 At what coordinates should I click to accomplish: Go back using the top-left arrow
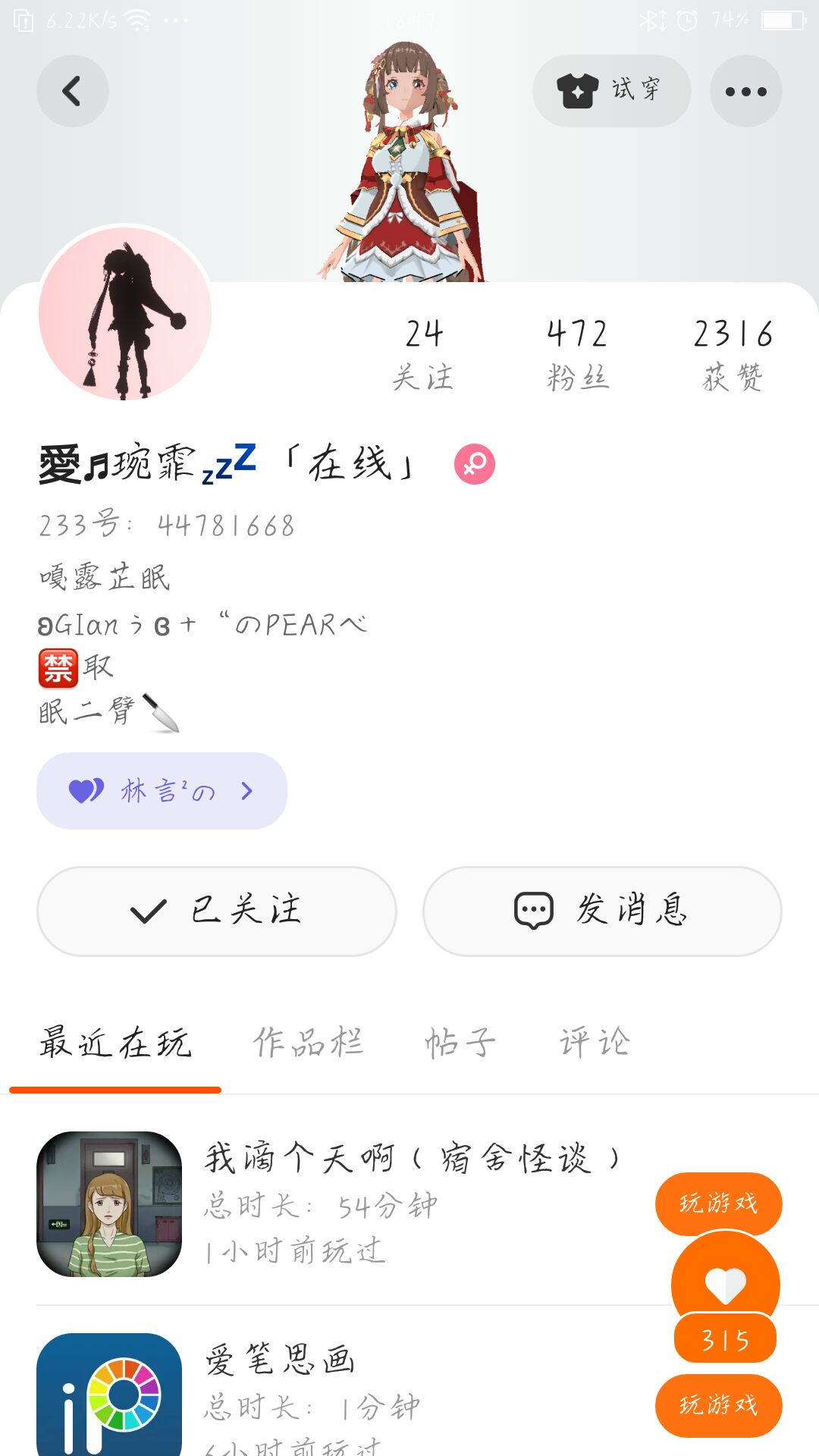[72, 92]
